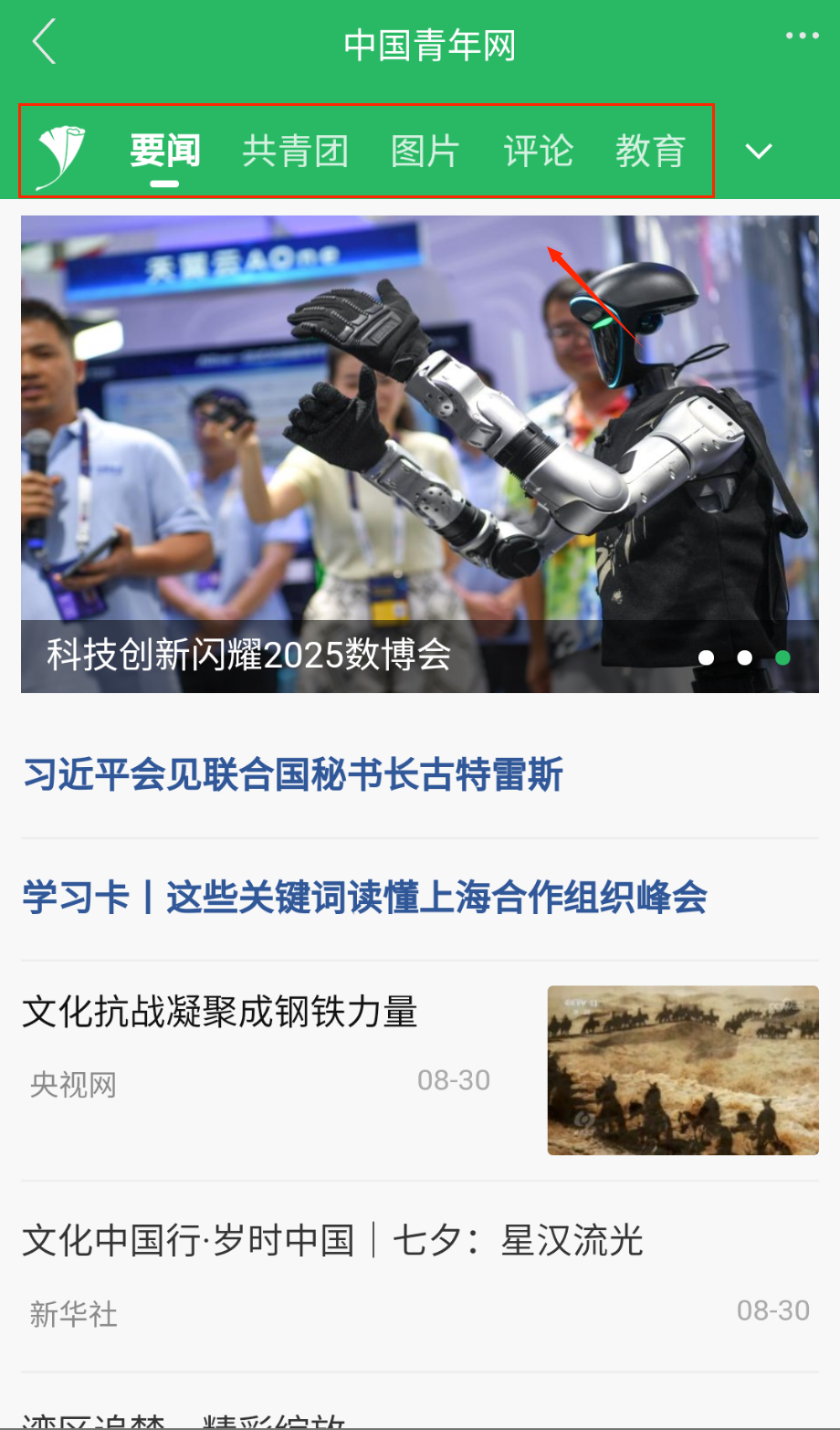Viewport: 840px width, 1430px height.
Task: Expand the channel list chevron
Action: [x=759, y=151]
